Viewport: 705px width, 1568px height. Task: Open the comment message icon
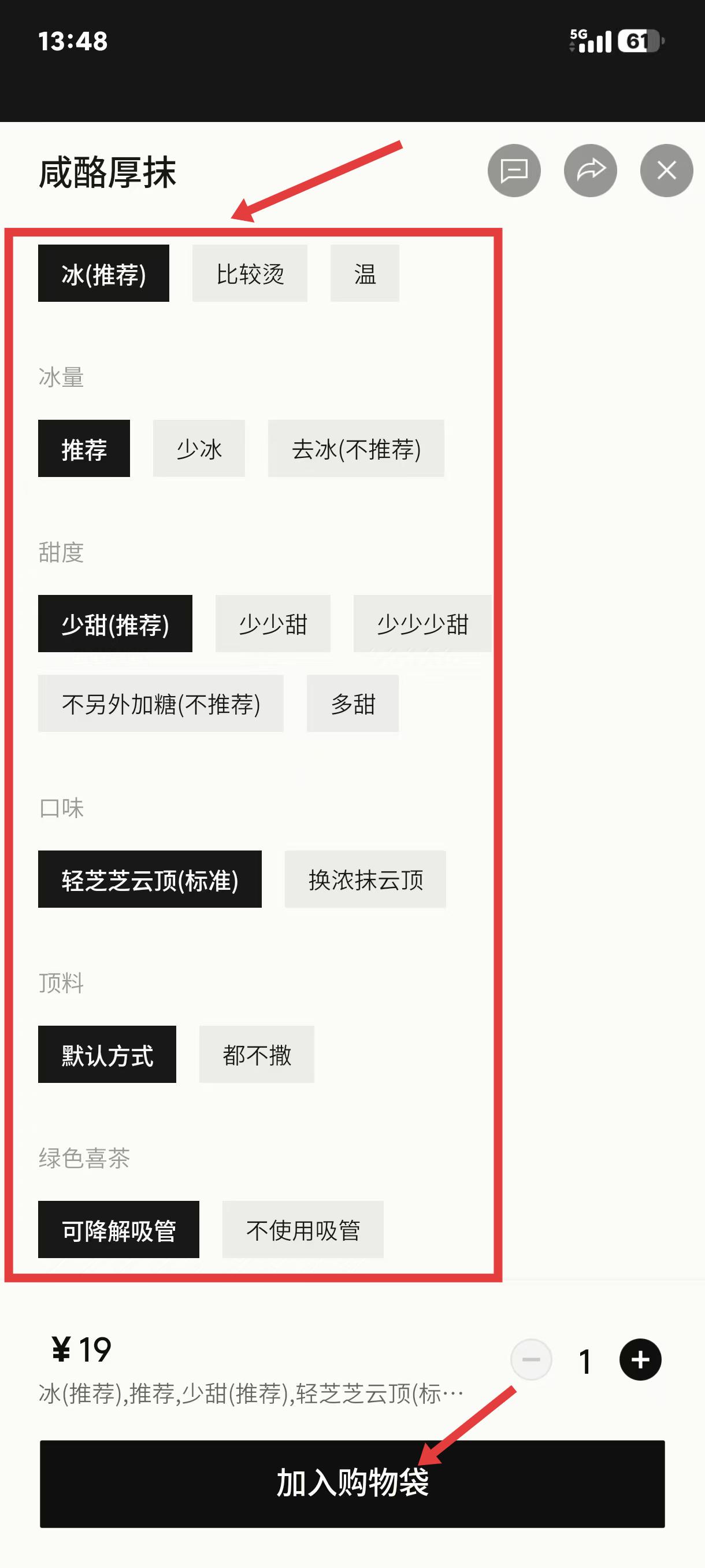click(x=514, y=171)
